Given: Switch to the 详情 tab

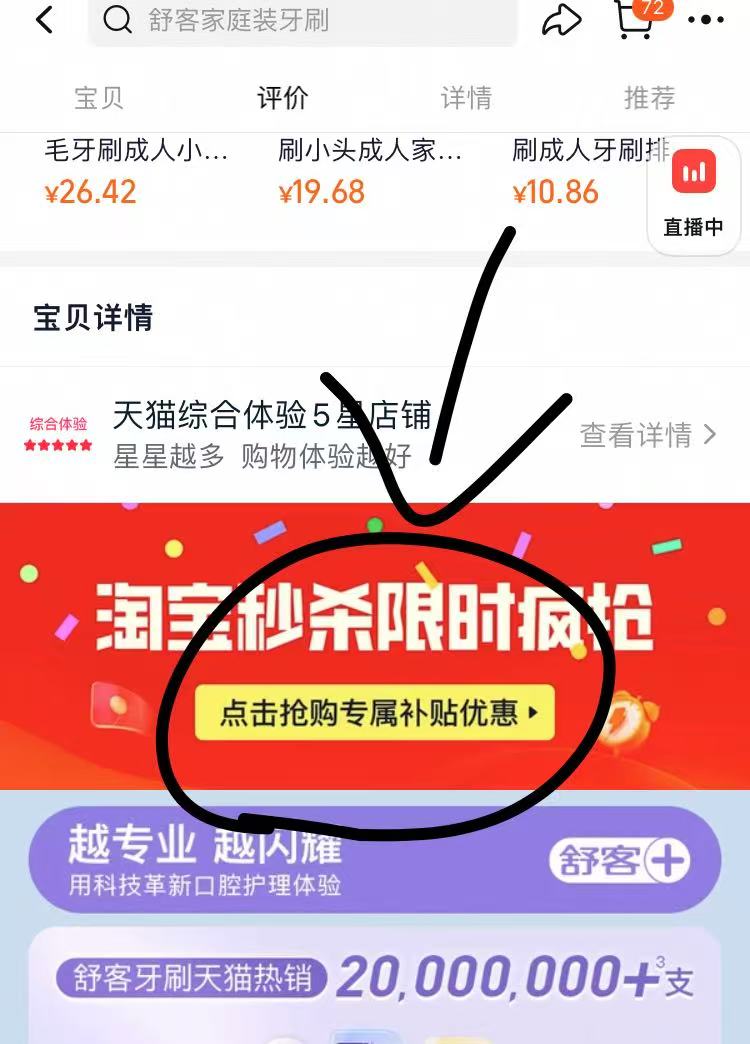Looking at the screenshot, I should [x=466, y=98].
